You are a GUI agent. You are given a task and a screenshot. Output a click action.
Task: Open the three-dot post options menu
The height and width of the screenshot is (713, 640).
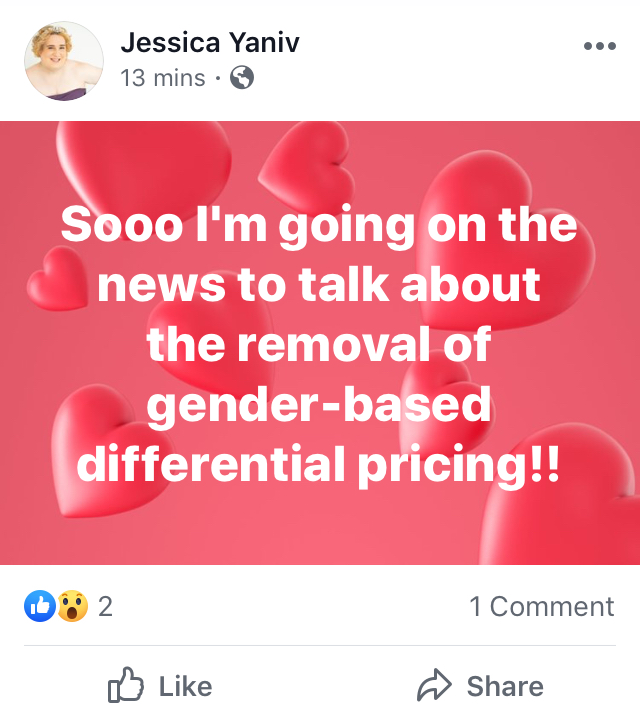coord(599,47)
